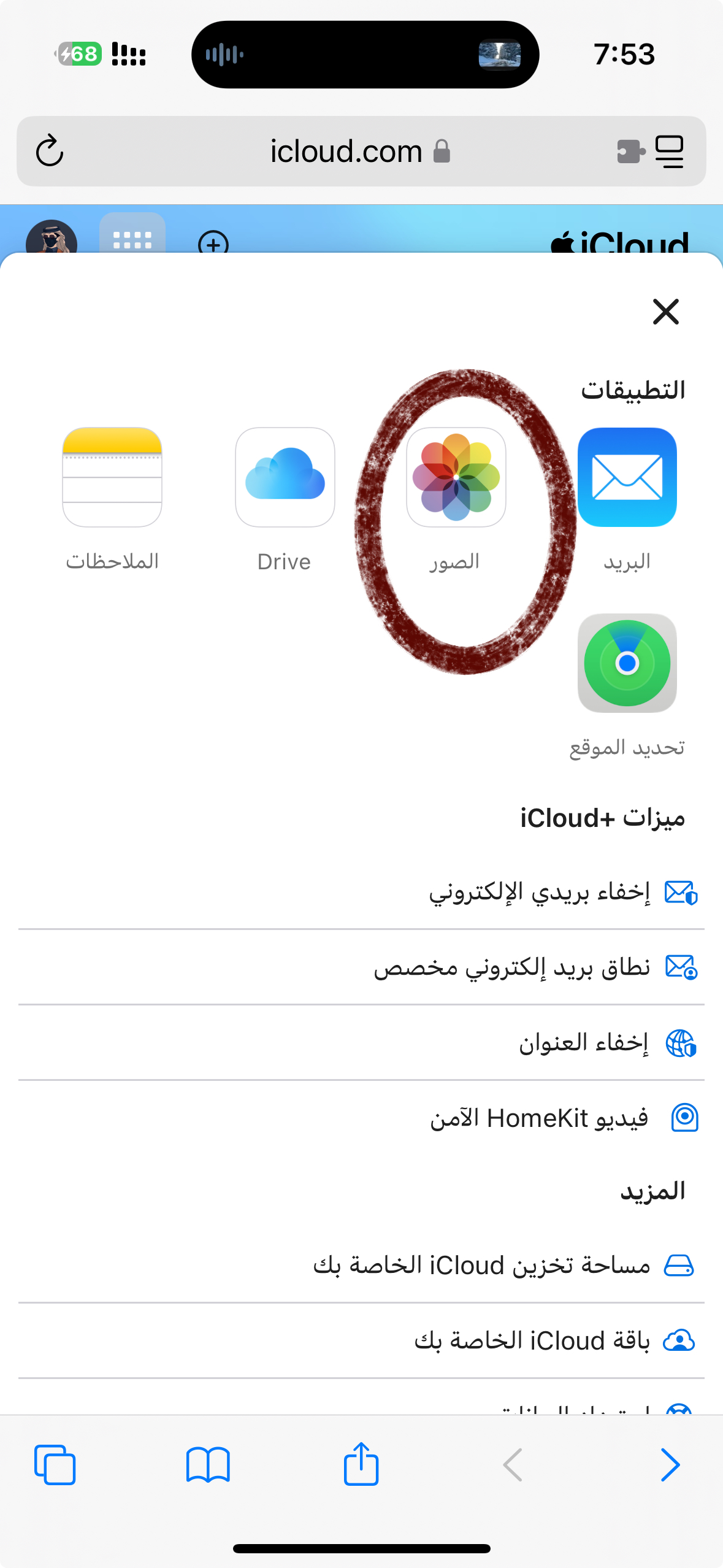Screen dimensions: 723x1568
Task: Open إخفاء العنوان
Action: pyautogui.click(x=583, y=1043)
